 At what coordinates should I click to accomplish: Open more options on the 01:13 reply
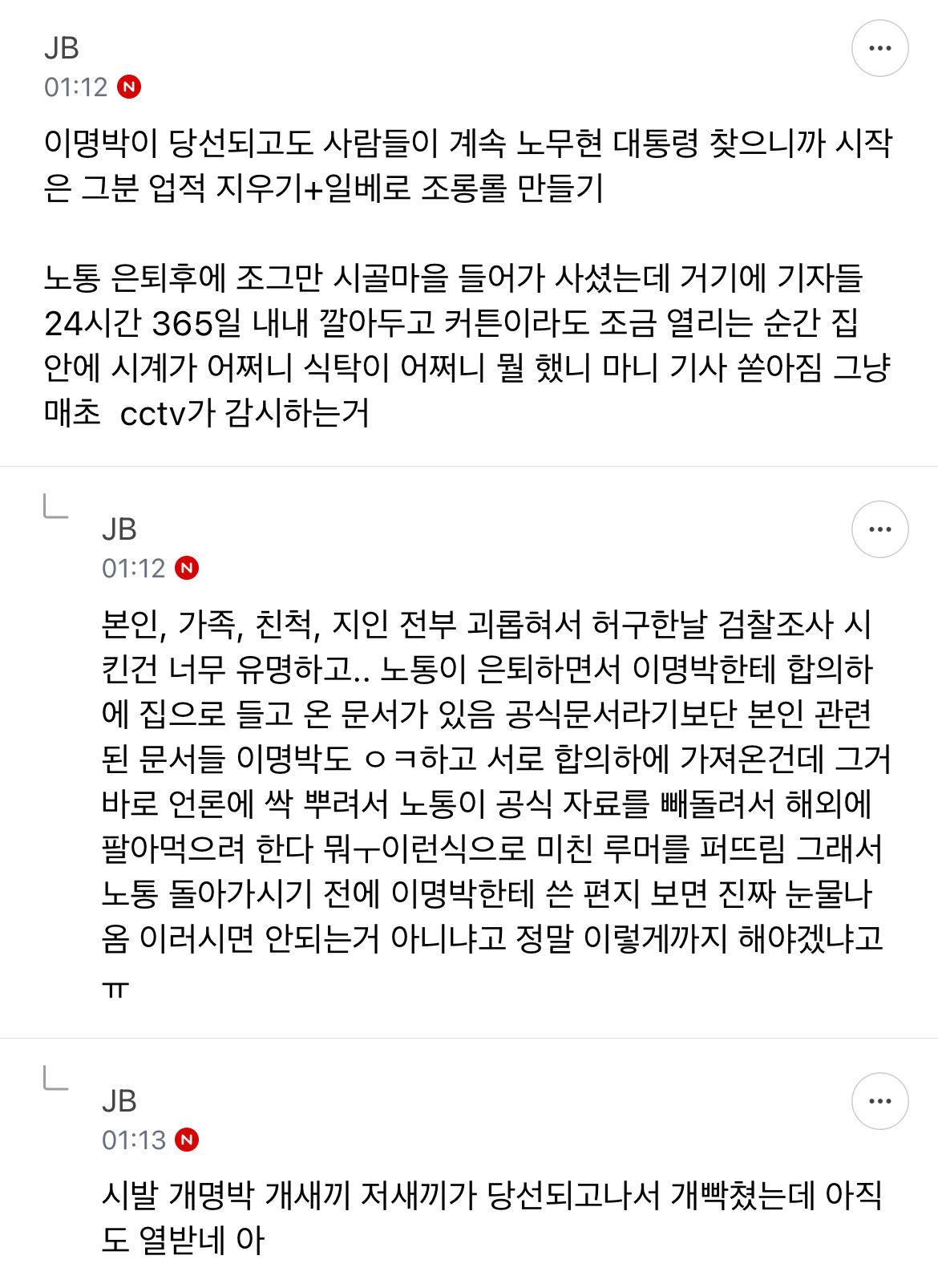[879, 1101]
